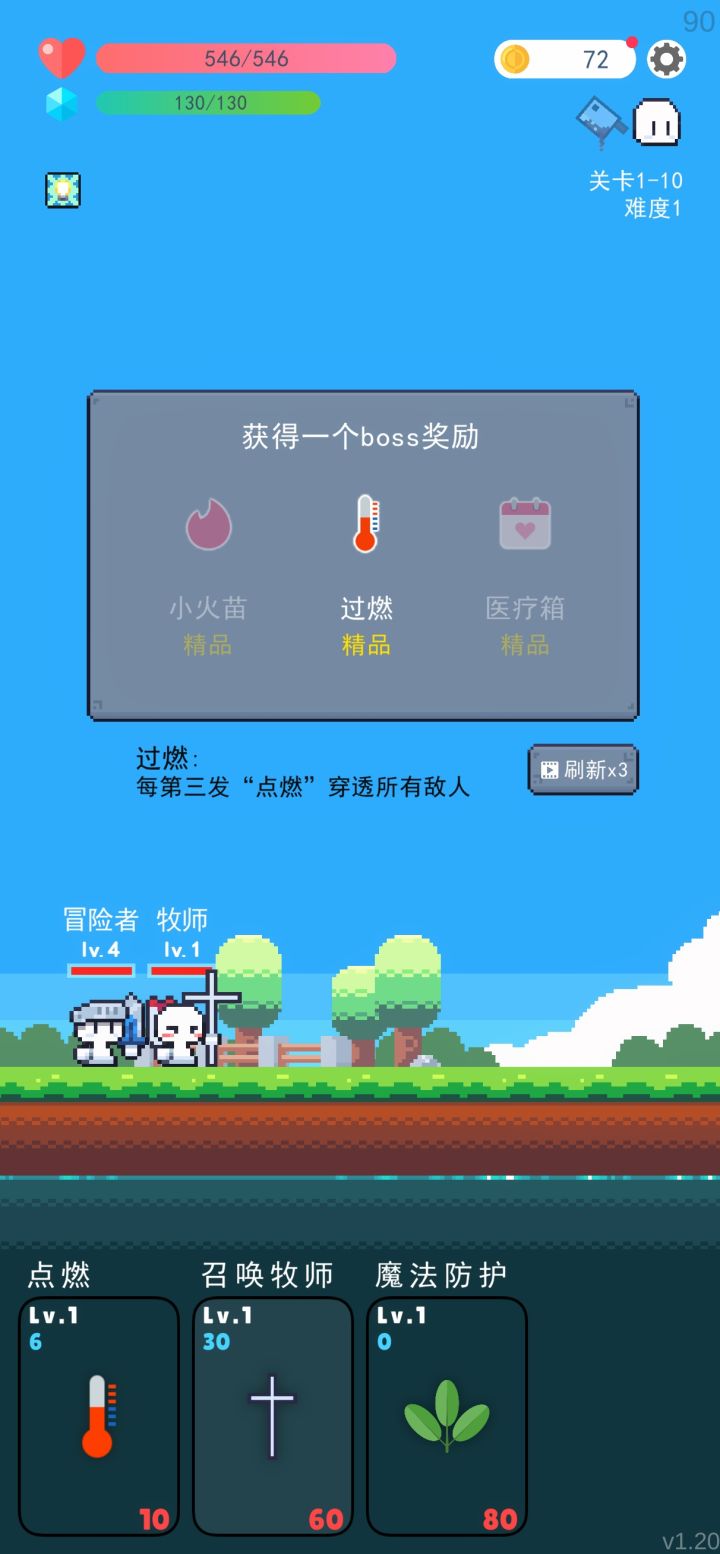Select the 小火苗 flame reward icon

(x=208, y=521)
